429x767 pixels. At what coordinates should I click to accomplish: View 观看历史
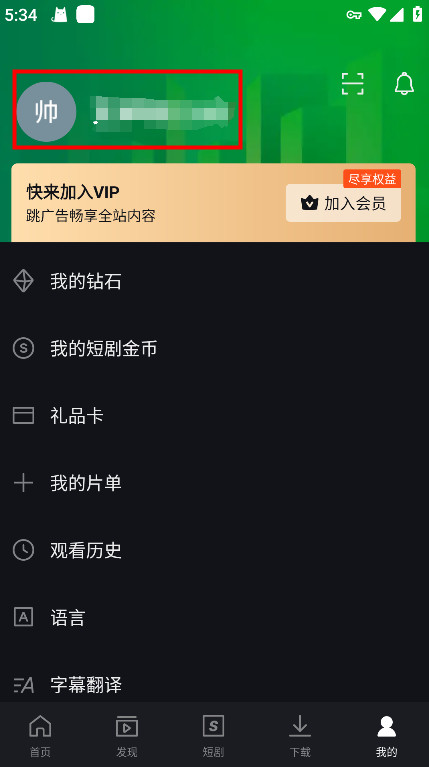click(214, 550)
